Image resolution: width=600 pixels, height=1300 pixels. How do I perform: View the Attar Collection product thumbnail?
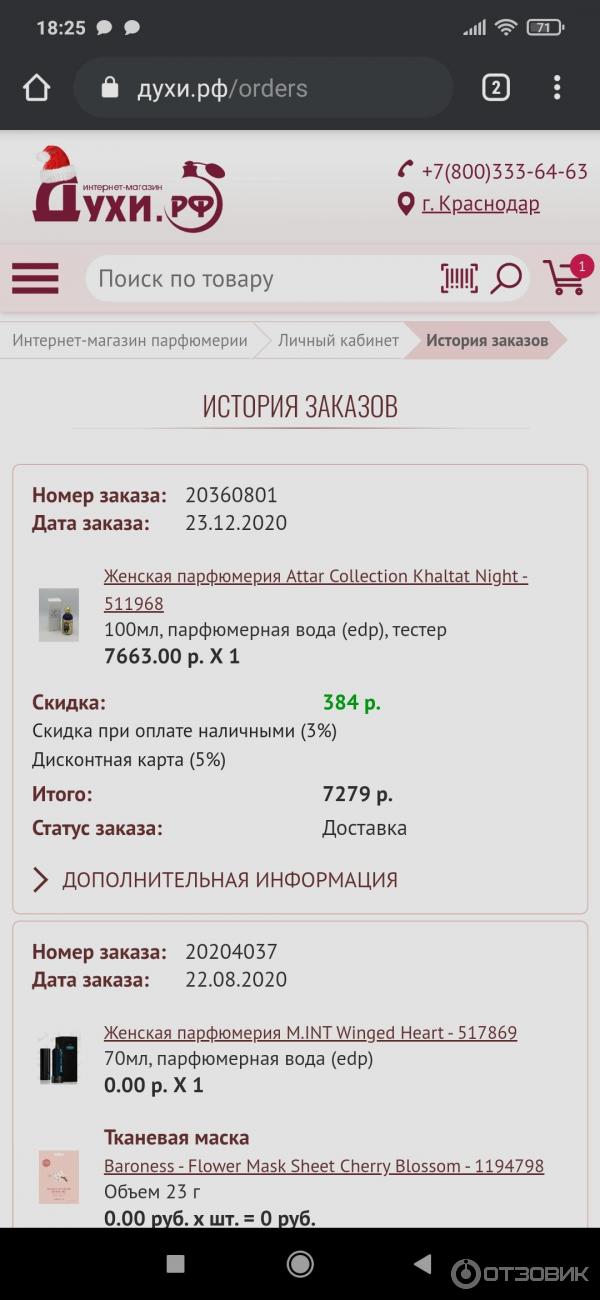click(58, 614)
